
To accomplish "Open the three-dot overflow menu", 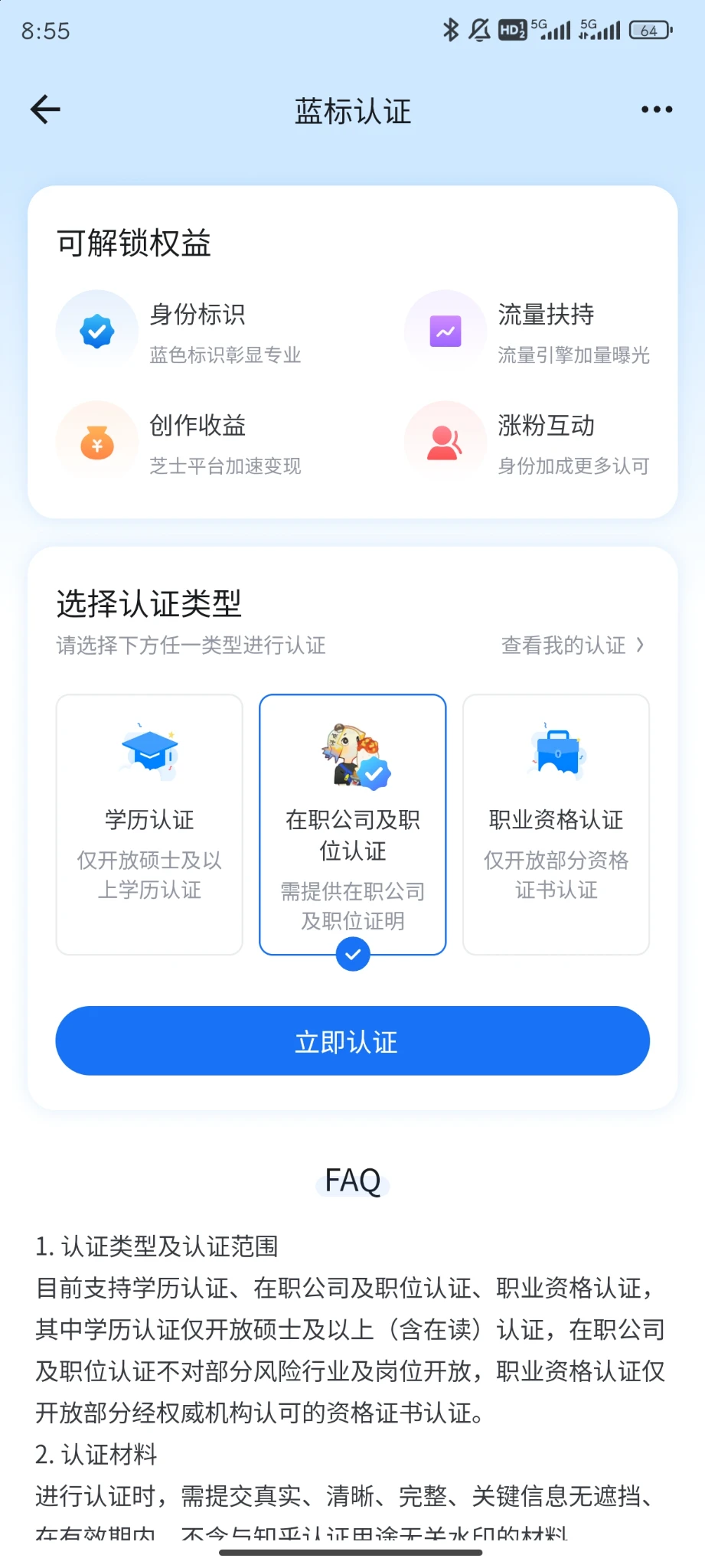I will 656,109.
